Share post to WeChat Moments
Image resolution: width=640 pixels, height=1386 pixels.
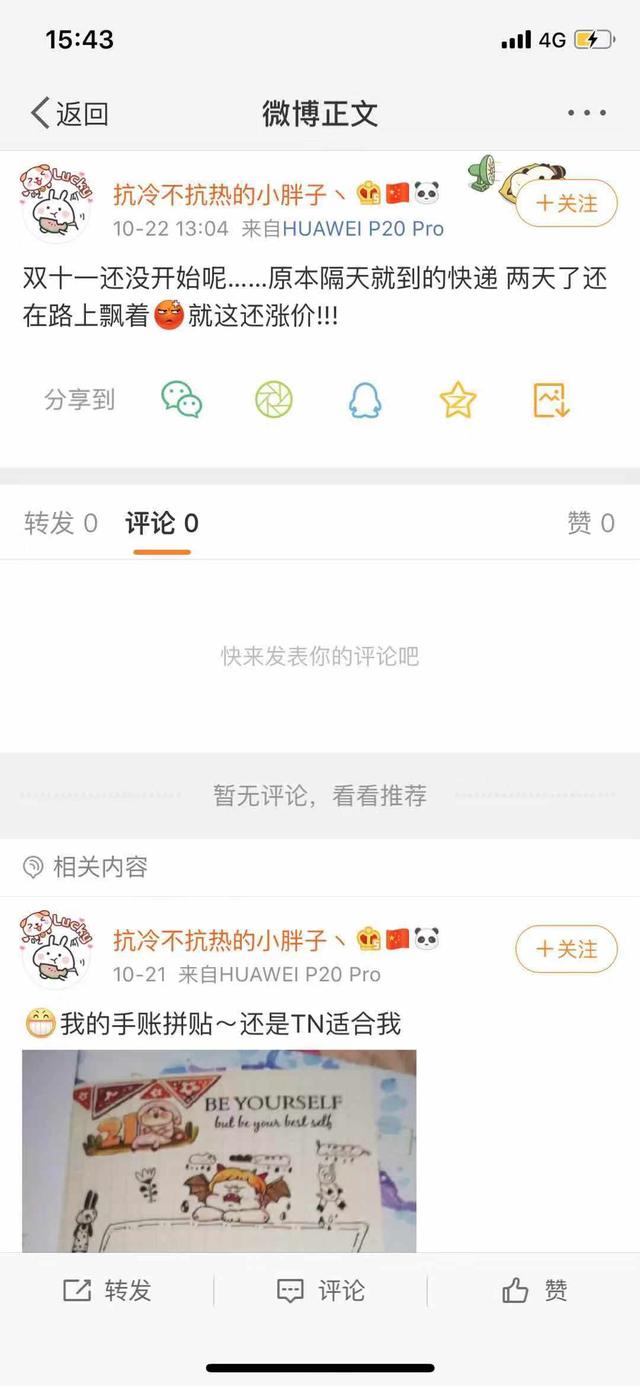(x=273, y=400)
